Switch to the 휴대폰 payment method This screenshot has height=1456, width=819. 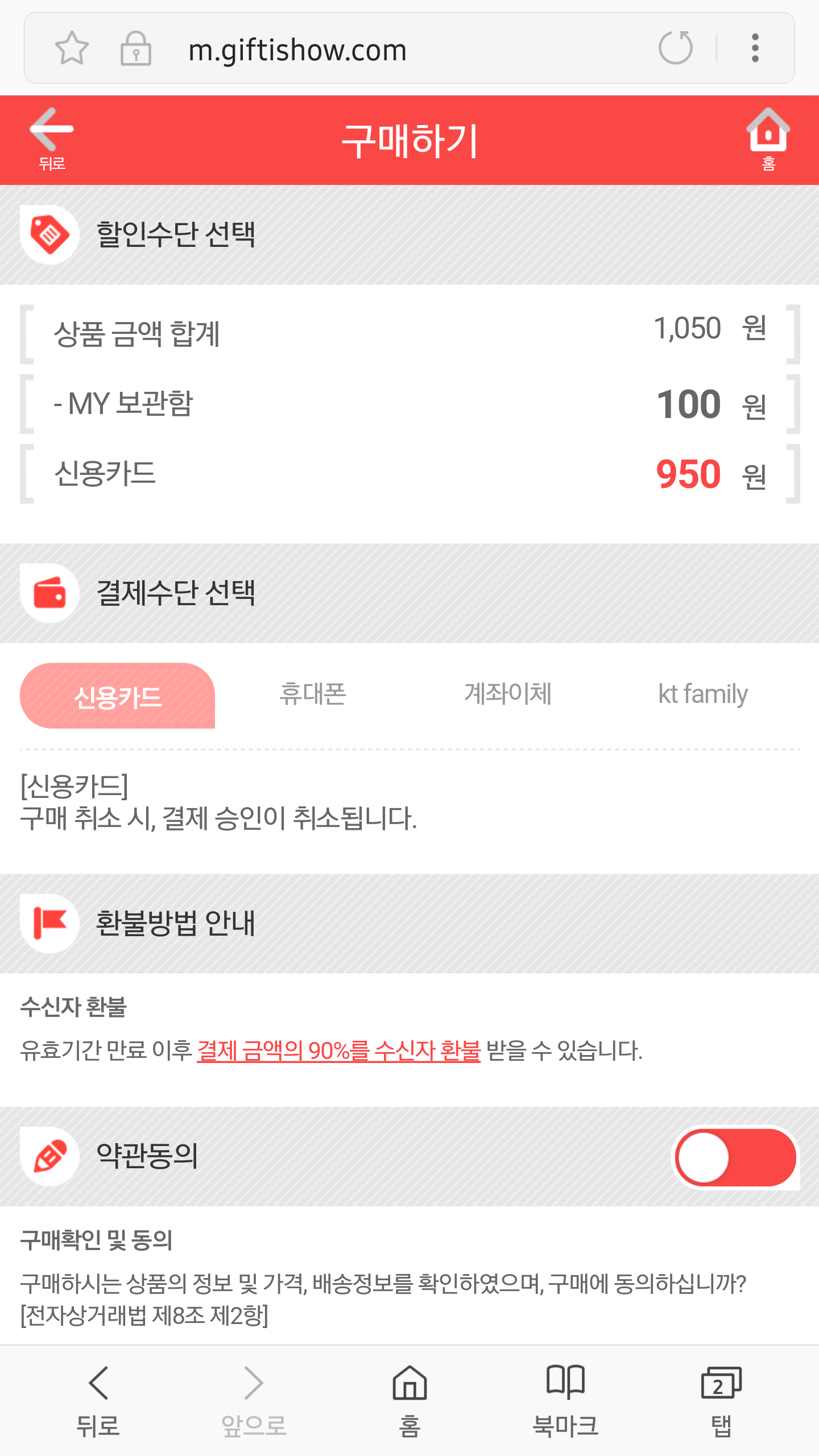coord(313,694)
